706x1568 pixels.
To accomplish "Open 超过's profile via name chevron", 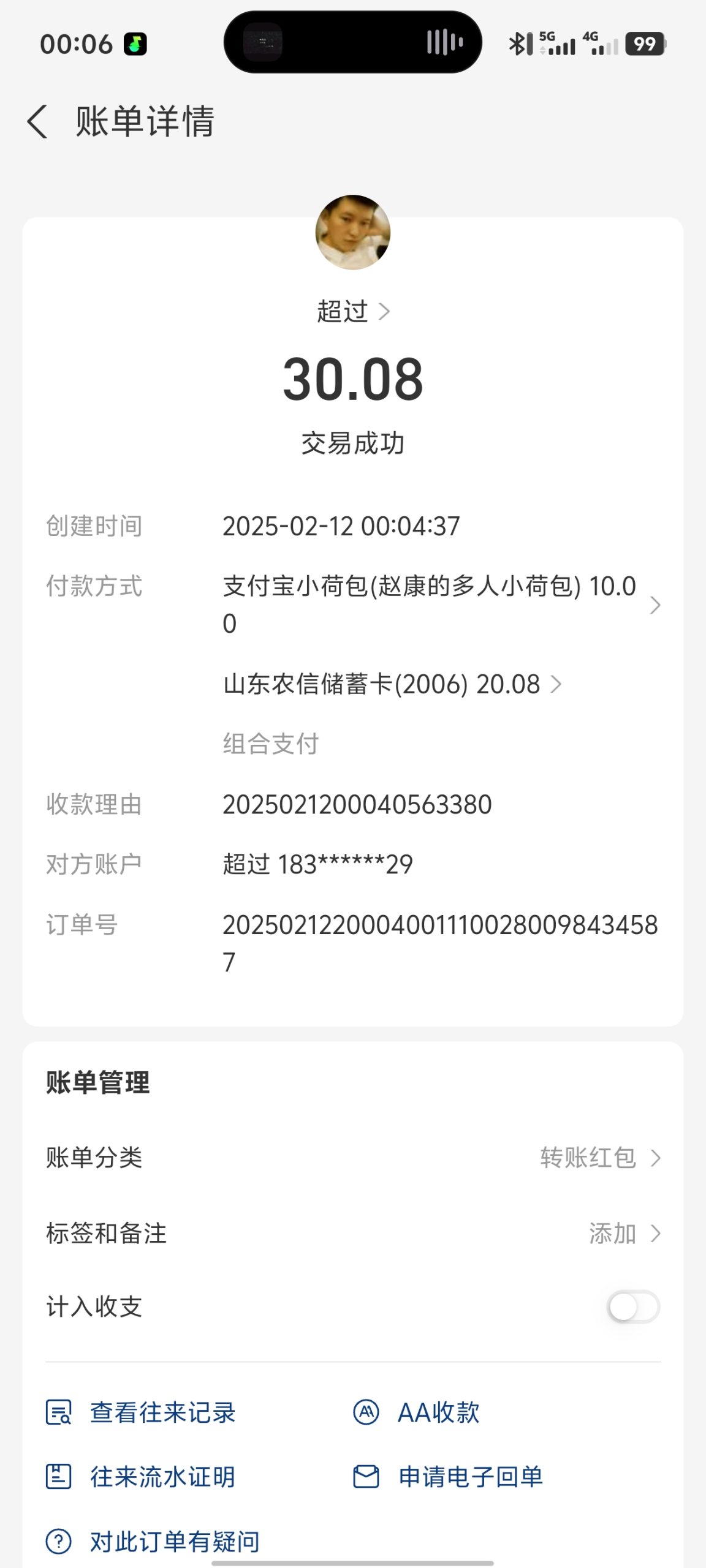I will point(384,311).
